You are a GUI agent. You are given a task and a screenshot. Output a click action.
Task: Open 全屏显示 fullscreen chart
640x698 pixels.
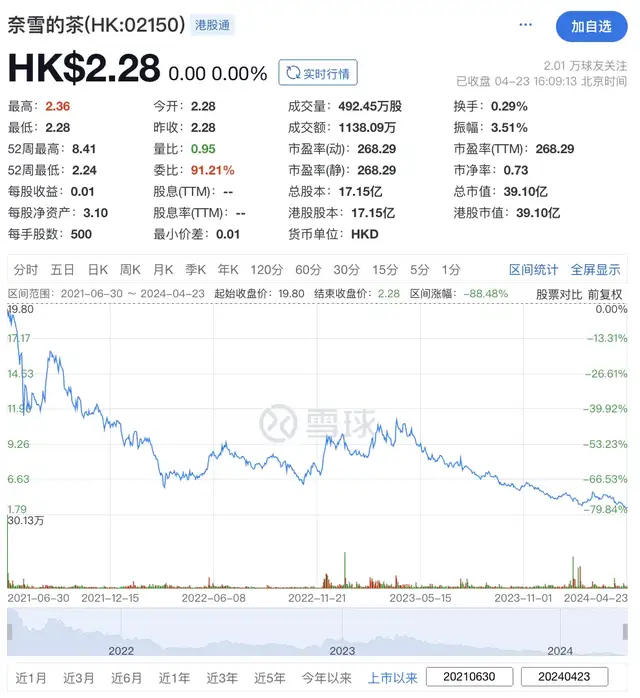[595, 269]
